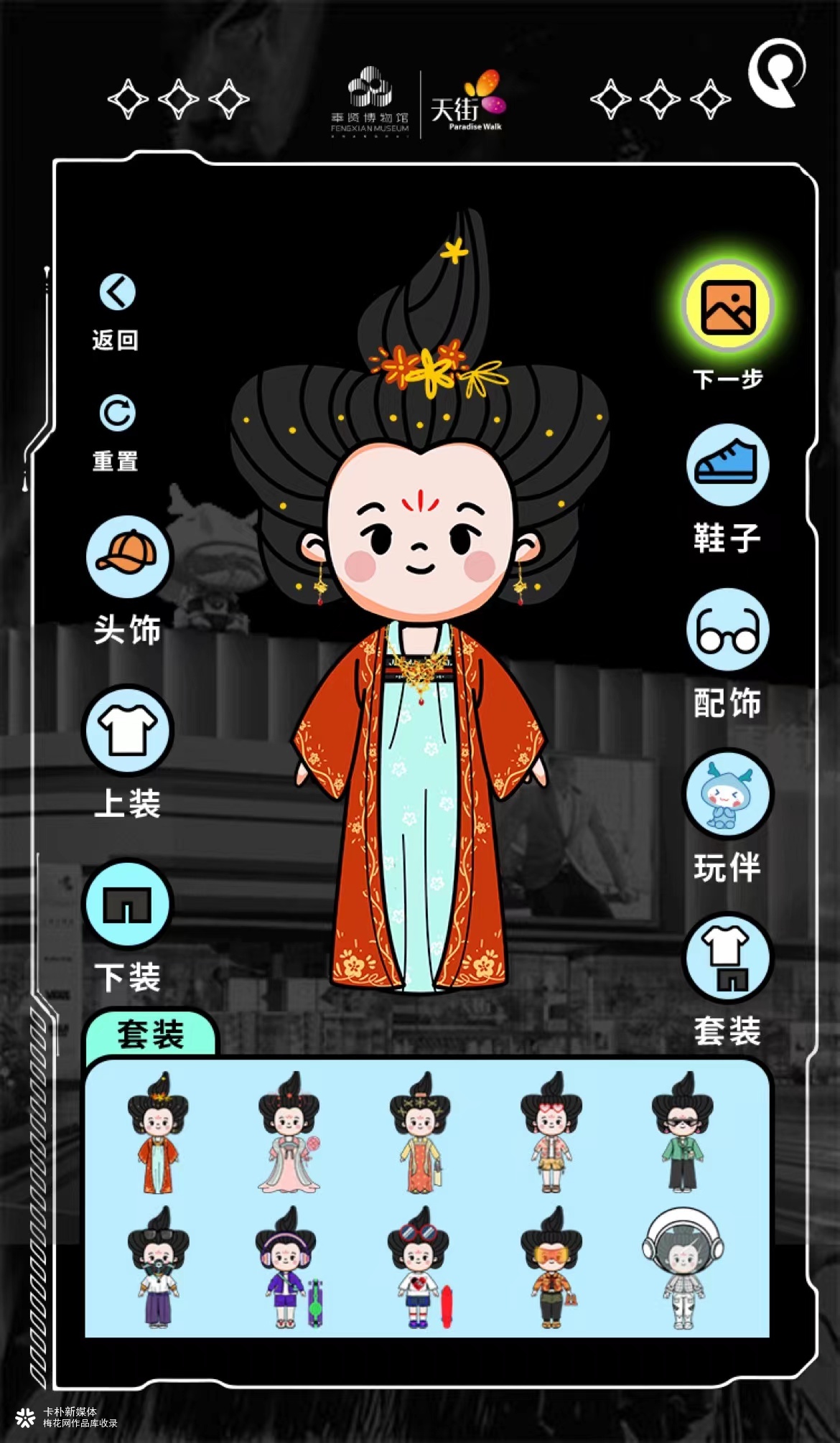Screen dimensions: 840x1443
Task: Open the 上装 tops category
Action: pyautogui.click(x=127, y=730)
